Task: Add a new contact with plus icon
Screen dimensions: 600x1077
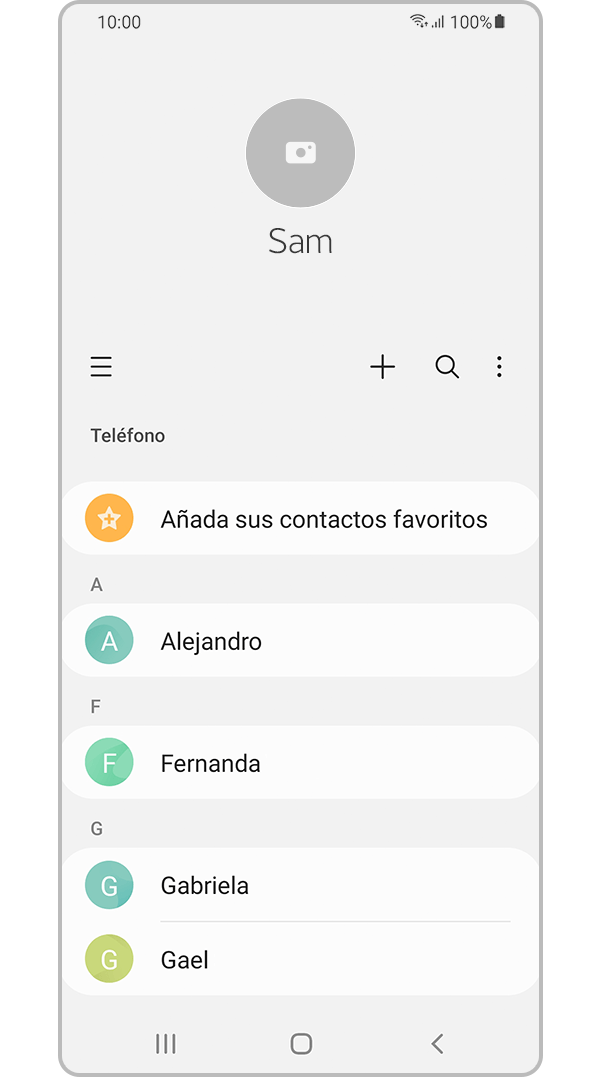Action: tap(383, 367)
